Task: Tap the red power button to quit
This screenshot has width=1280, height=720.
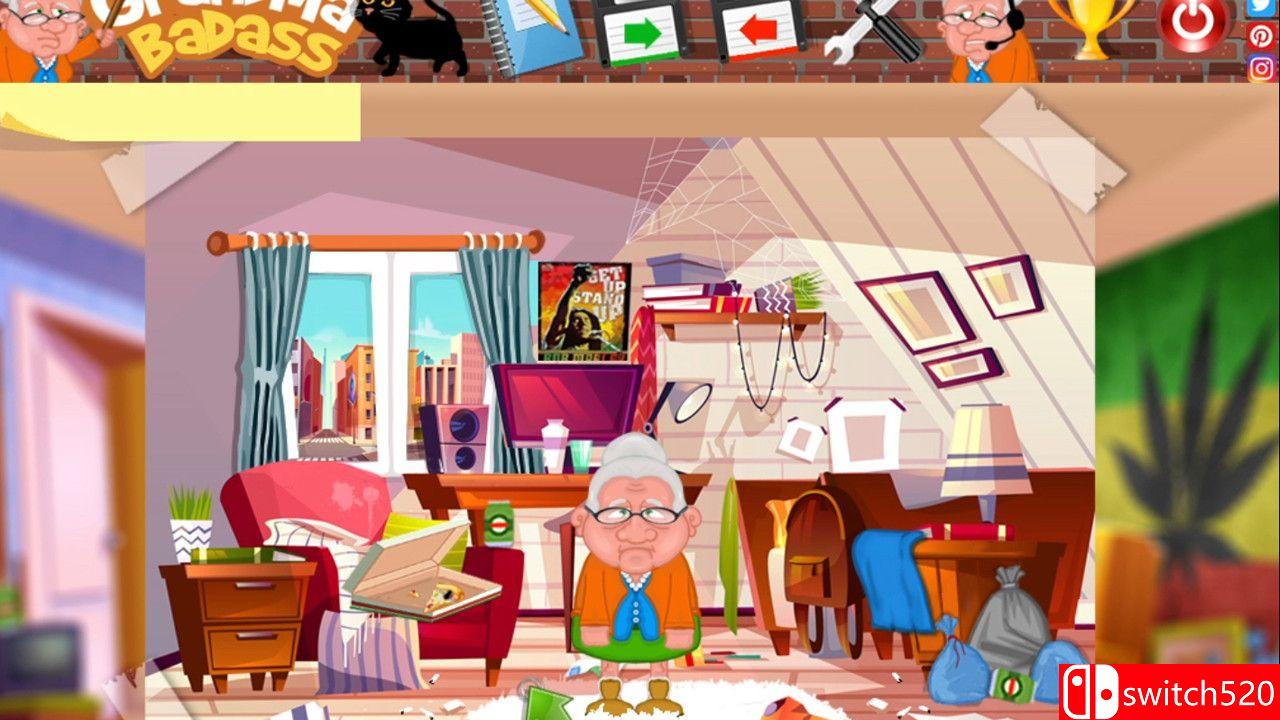Action: point(1194,23)
